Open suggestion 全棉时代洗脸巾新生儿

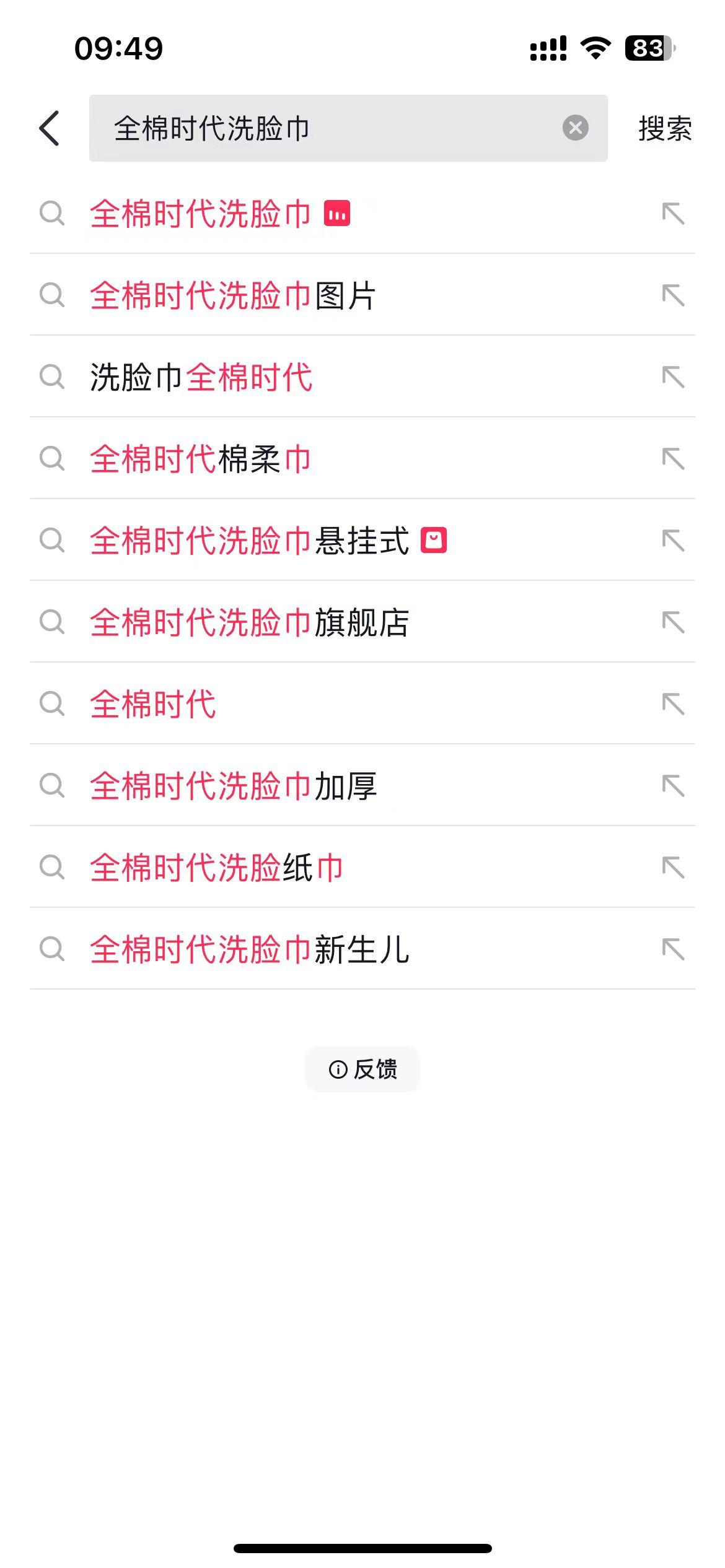[362, 949]
